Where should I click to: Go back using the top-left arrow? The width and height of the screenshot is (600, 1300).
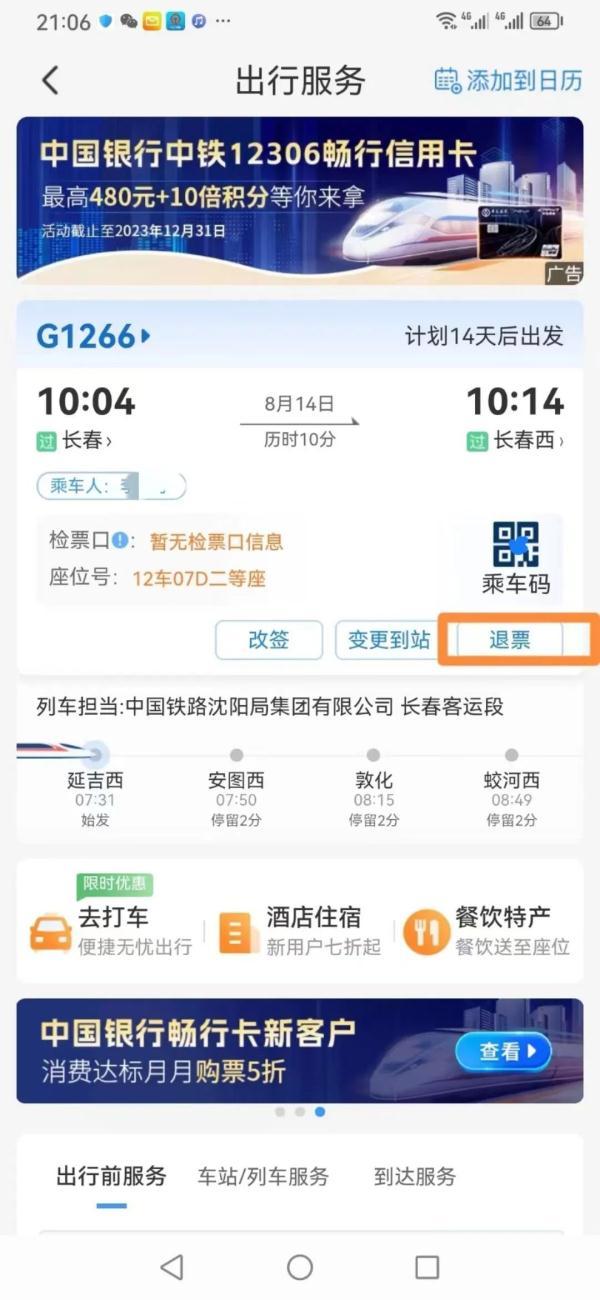pyautogui.click(x=50, y=80)
